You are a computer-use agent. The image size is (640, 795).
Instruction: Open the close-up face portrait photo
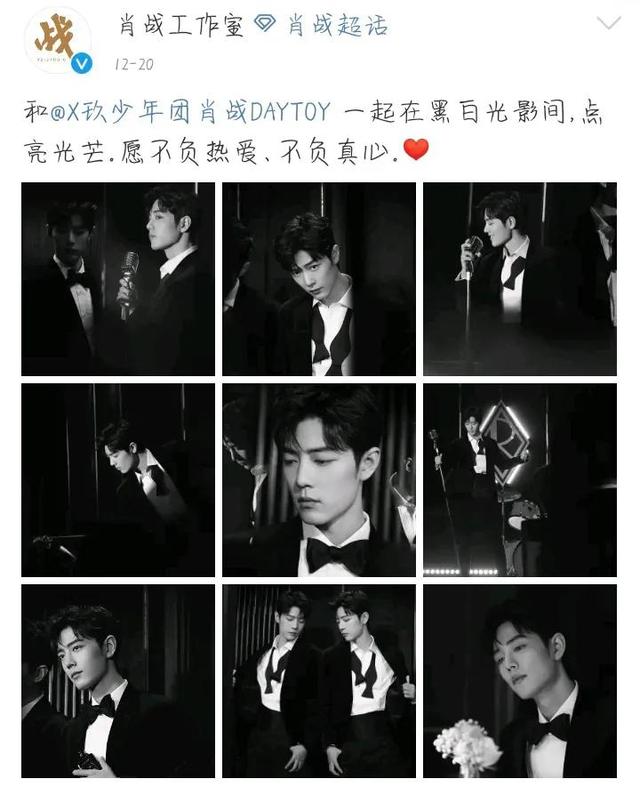coord(319,480)
